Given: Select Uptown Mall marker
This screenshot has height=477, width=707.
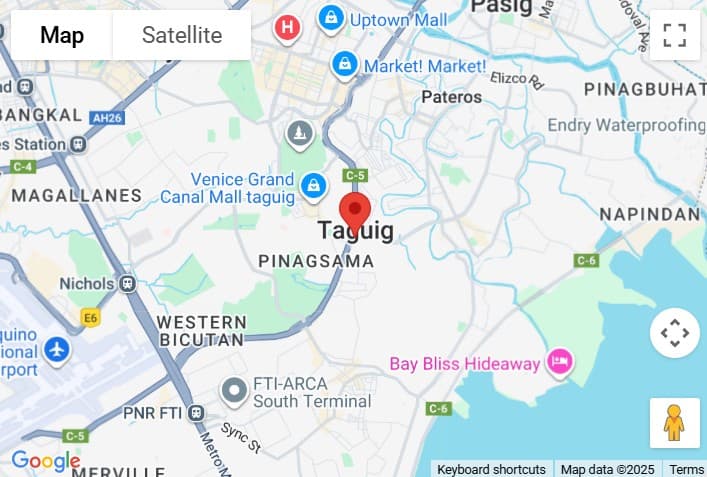Looking at the screenshot, I should pyautogui.click(x=330, y=17).
